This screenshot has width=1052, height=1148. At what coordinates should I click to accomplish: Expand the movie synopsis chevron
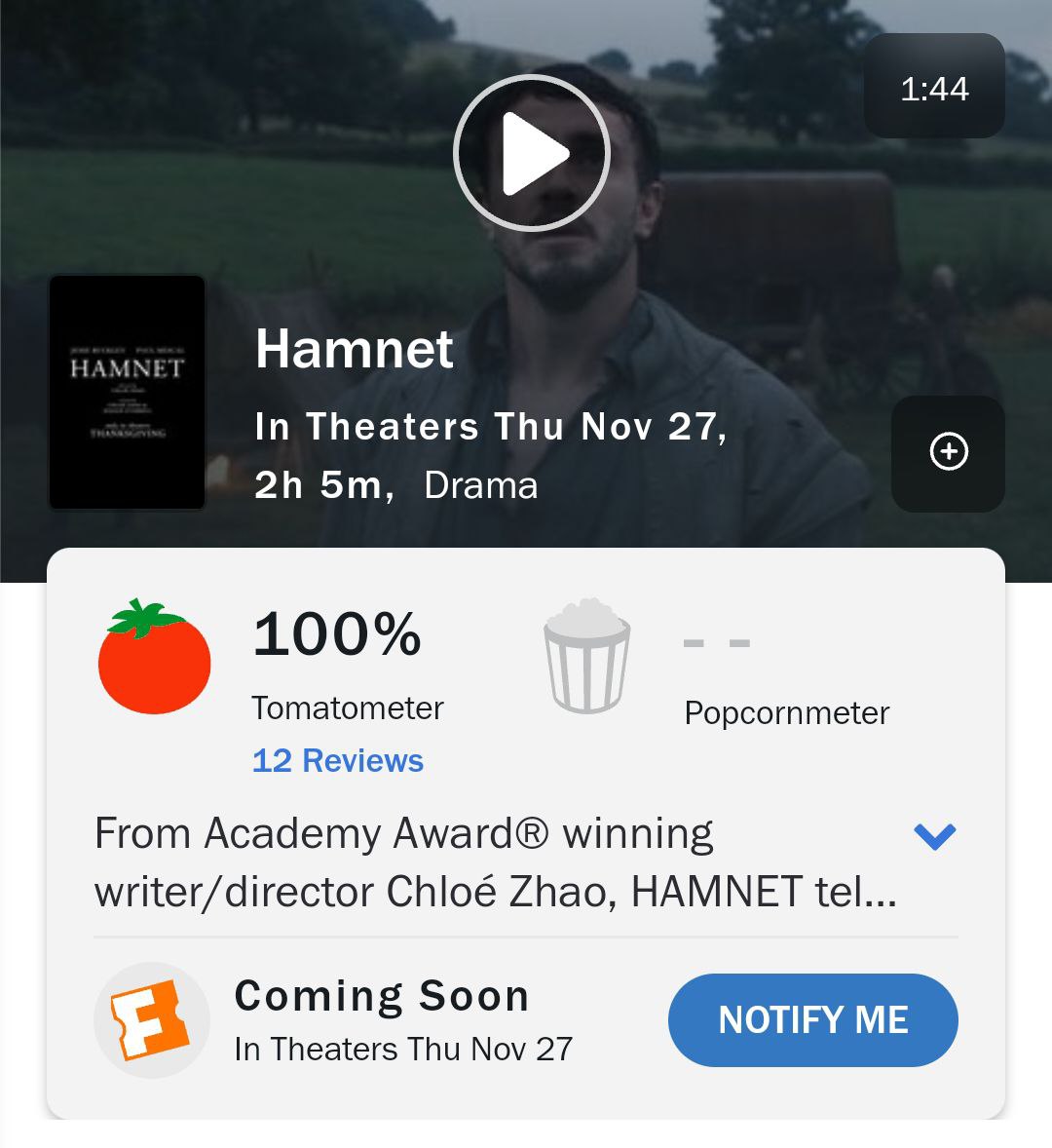click(x=935, y=836)
